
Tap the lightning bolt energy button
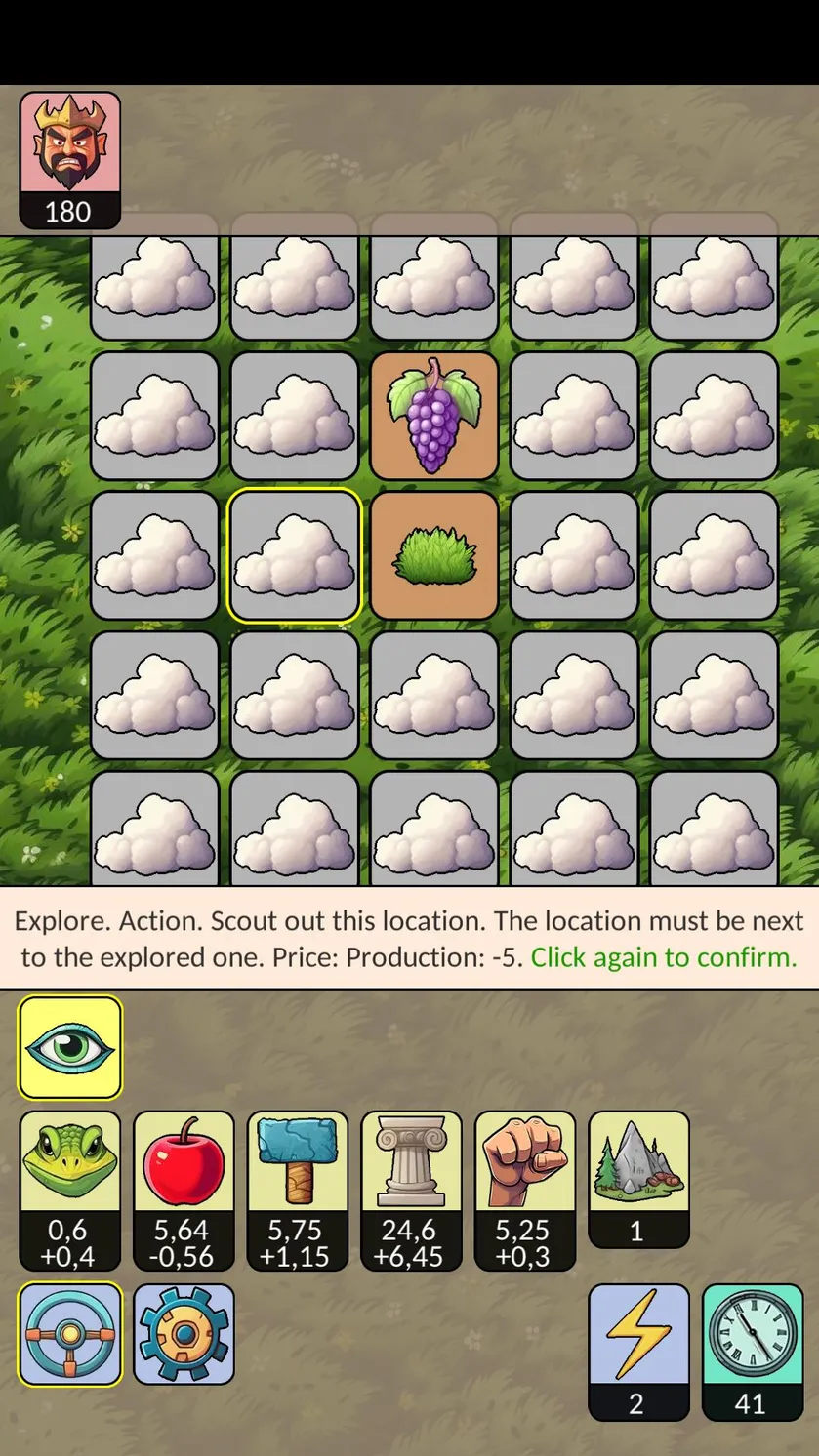pos(638,1352)
